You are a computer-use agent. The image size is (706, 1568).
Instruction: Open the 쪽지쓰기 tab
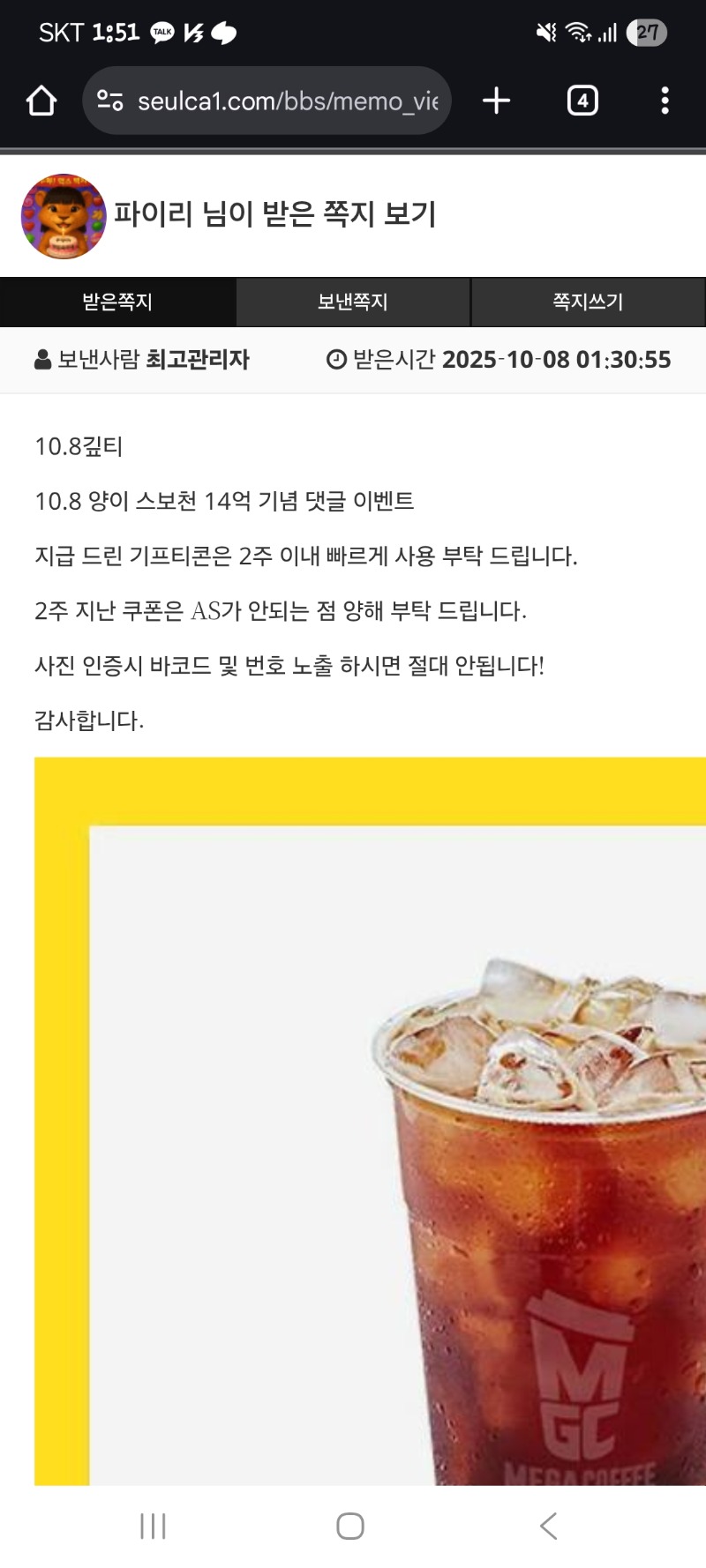pyautogui.click(x=588, y=302)
